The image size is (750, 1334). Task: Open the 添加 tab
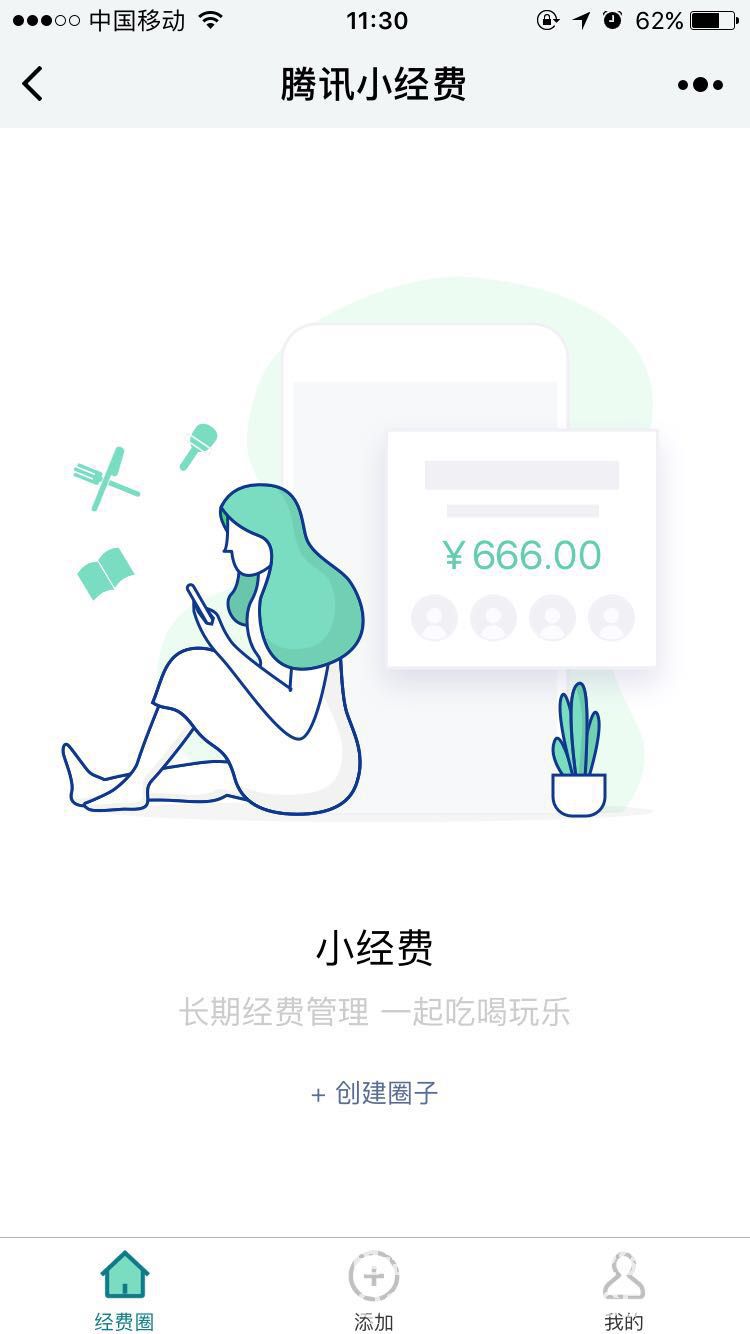(x=374, y=1288)
